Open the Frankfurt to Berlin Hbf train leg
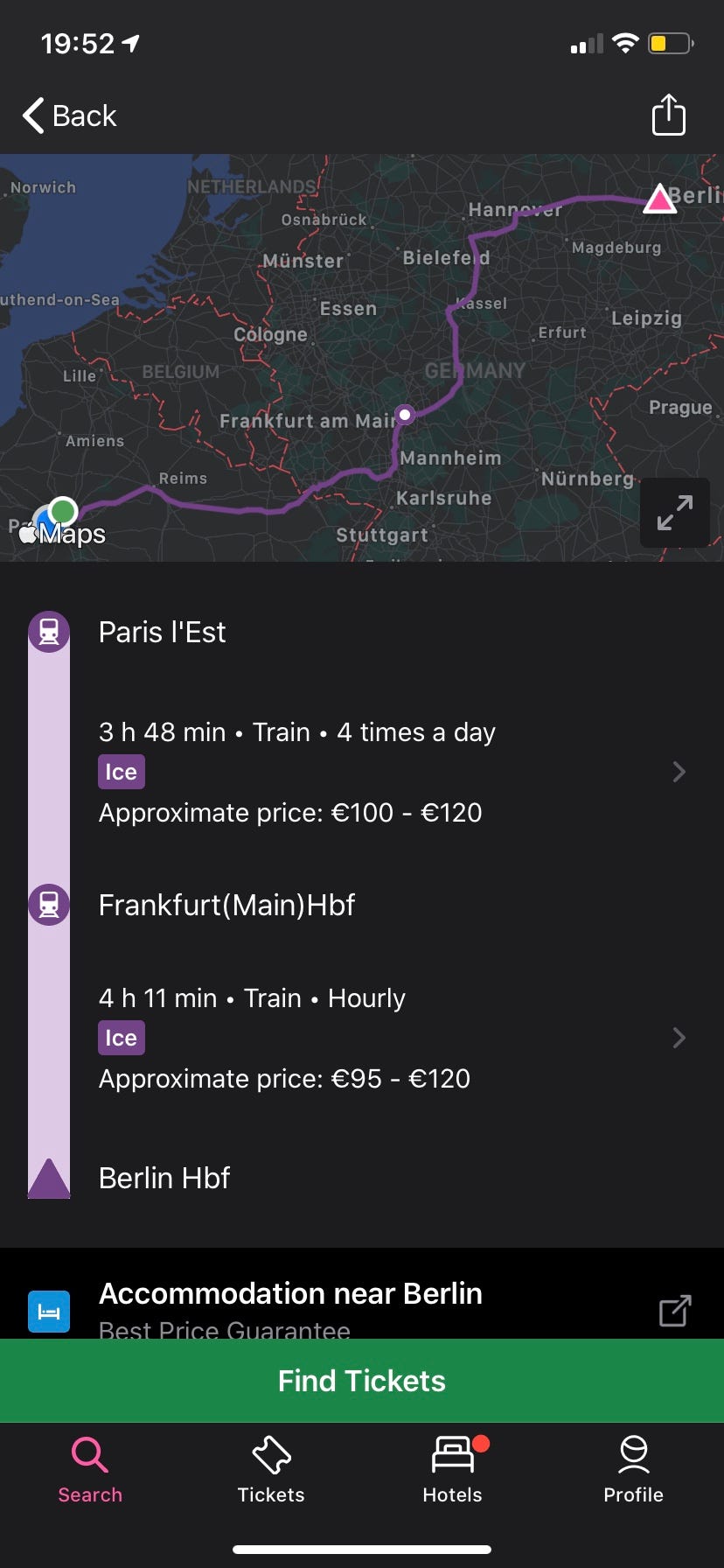 pos(385,1038)
